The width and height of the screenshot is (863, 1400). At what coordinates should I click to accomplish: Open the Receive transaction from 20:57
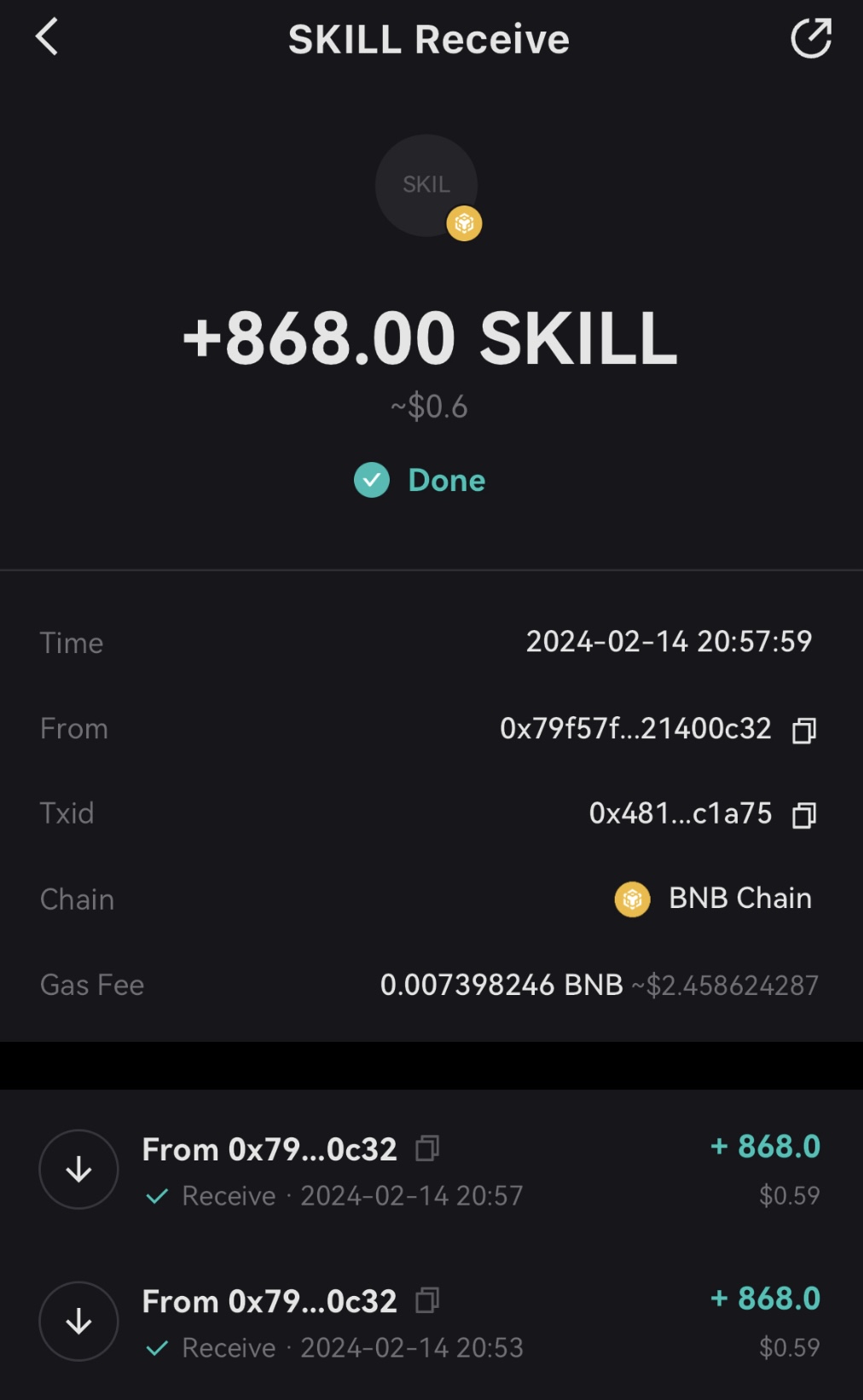(x=431, y=1170)
